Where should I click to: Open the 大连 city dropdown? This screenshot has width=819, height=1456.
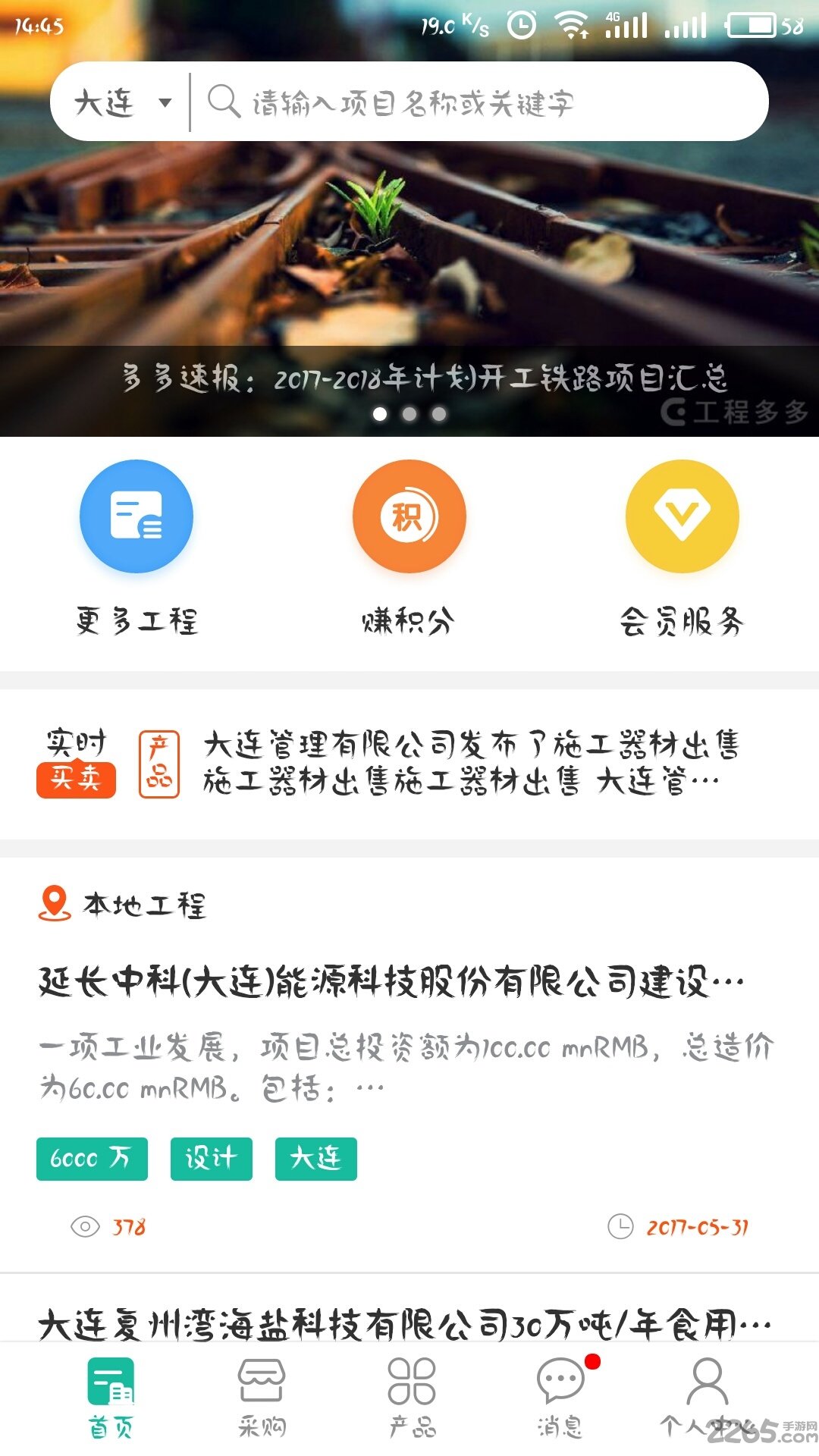tap(121, 102)
